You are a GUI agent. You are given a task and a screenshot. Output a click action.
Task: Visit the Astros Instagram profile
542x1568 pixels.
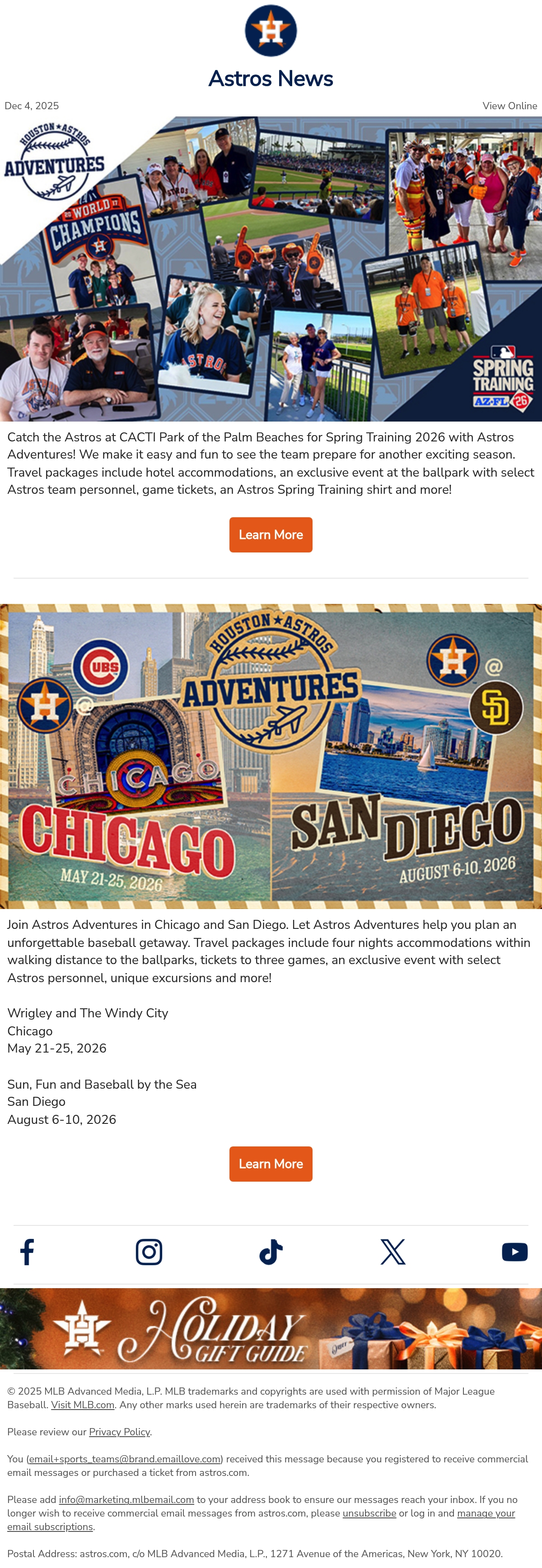tap(149, 1252)
